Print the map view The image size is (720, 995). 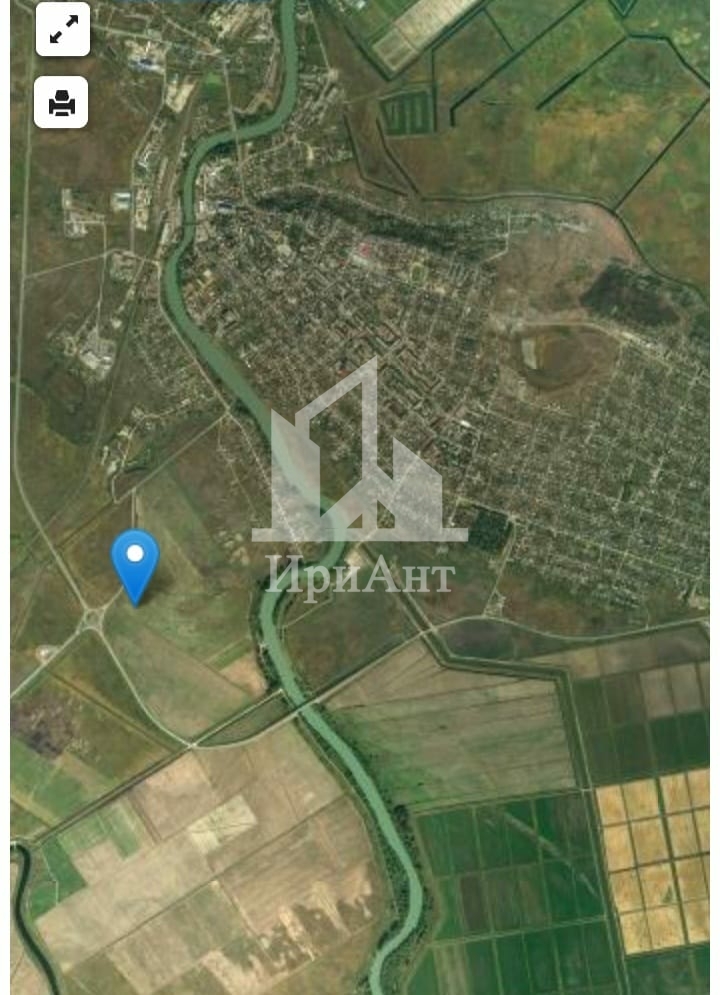tap(62, 102)
